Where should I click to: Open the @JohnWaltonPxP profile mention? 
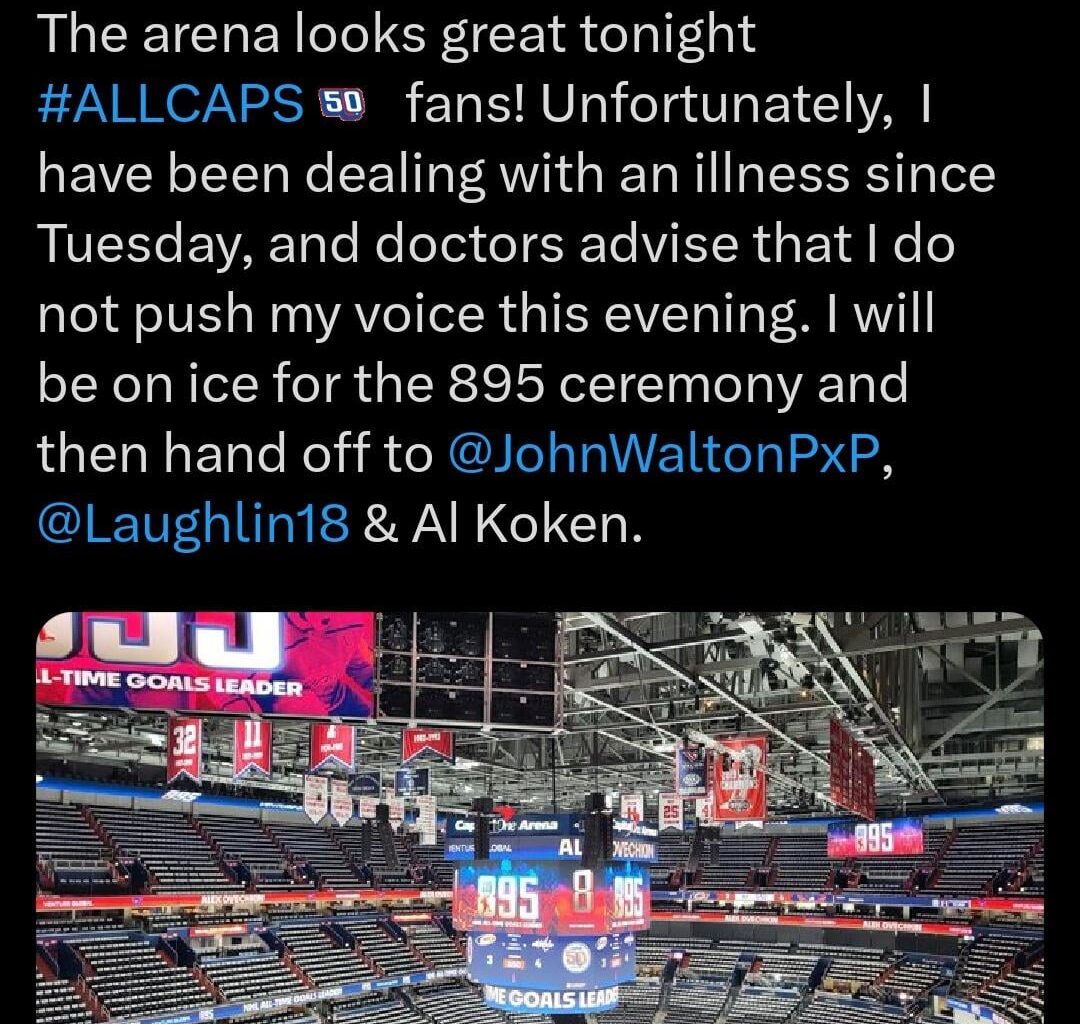click(x=664, y=454)
